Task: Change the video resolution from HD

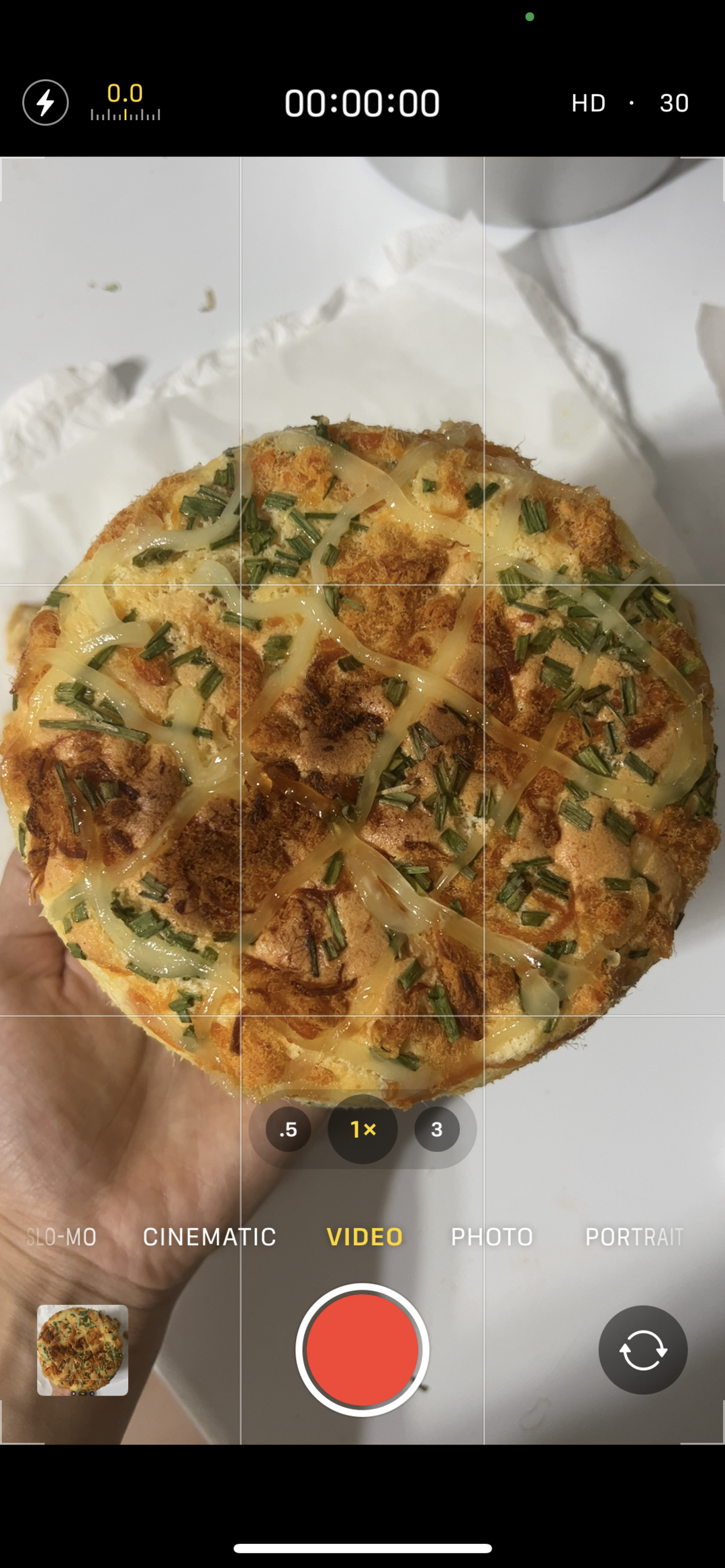Action: (x=588, y=103)
